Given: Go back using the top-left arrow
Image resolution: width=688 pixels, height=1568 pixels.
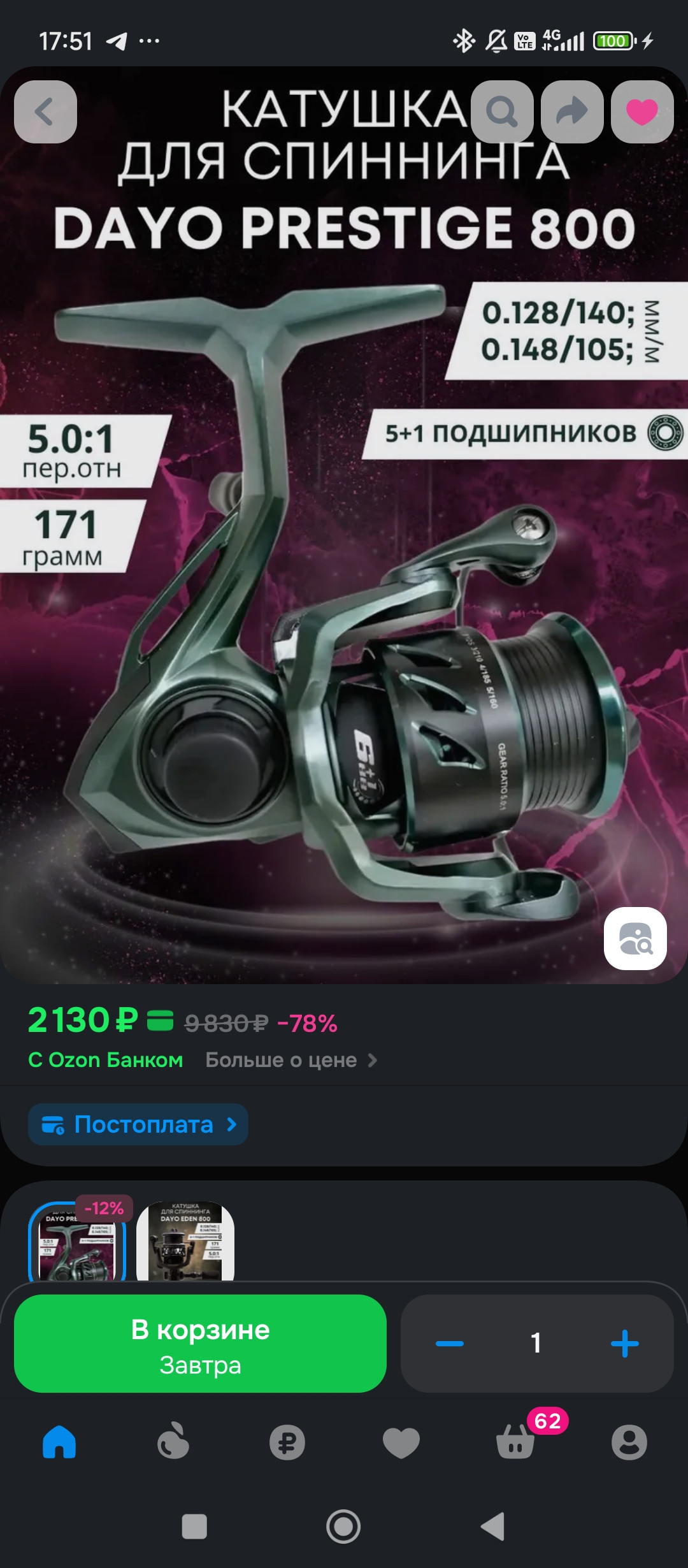Looking at the screenshot, I should (45, 112).
